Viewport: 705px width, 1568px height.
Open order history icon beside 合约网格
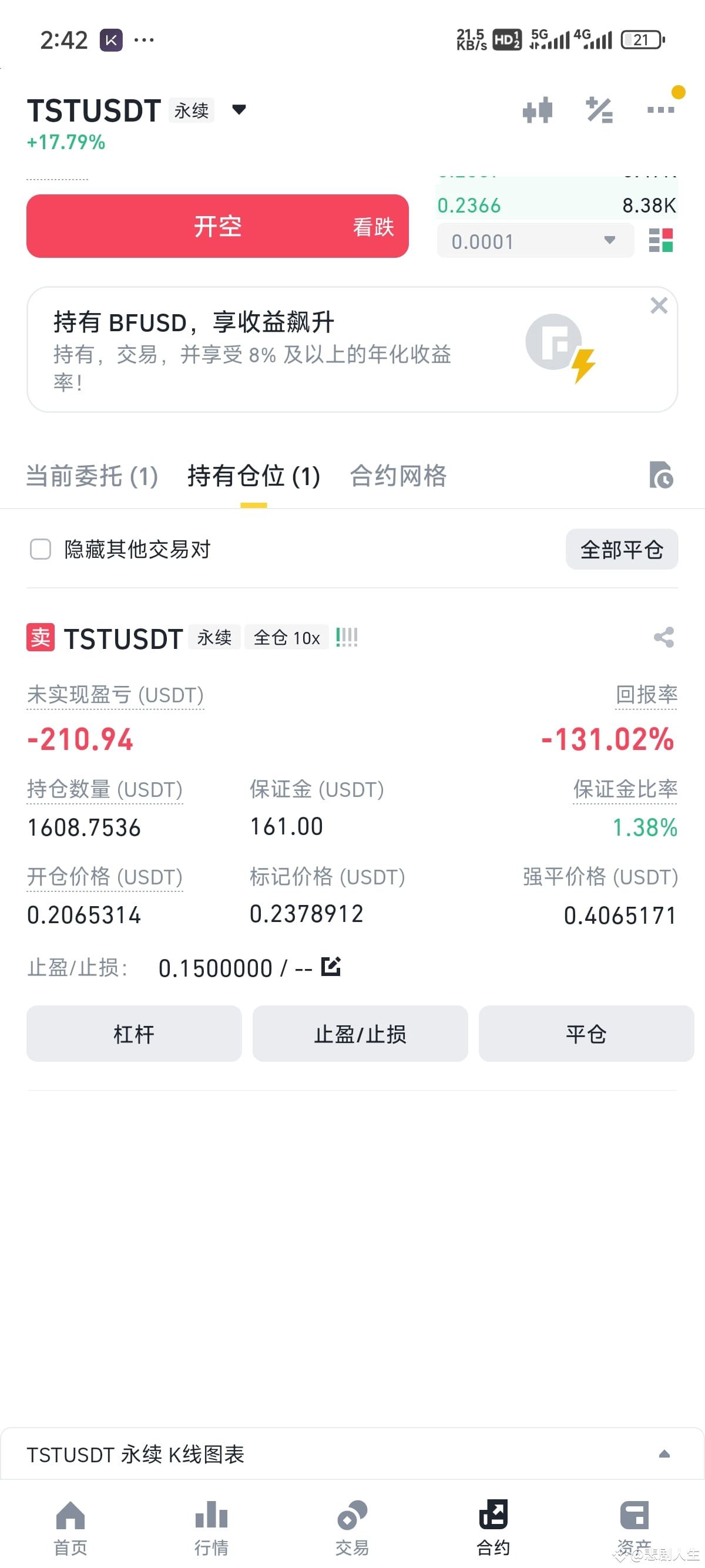tap(662, 476)
